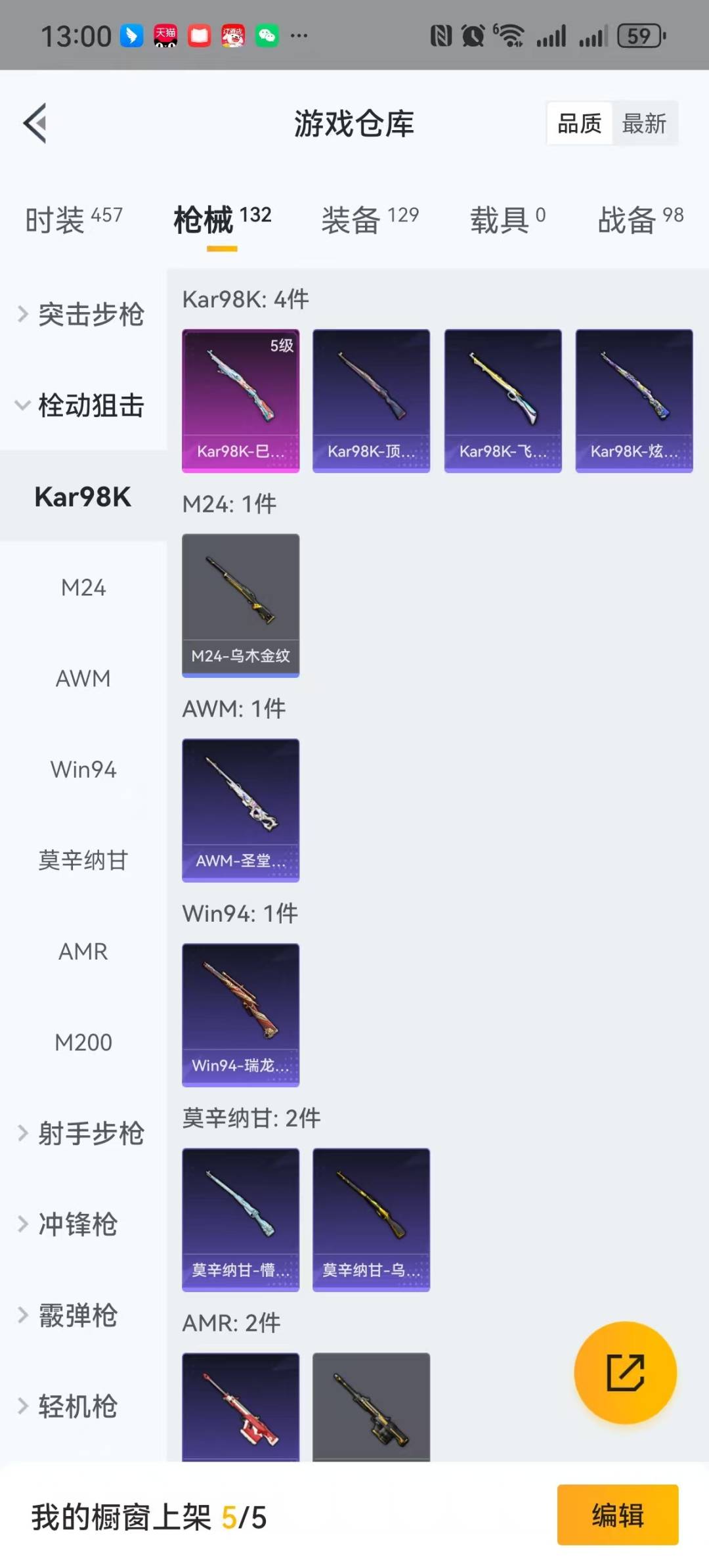Expand the 射手步枪 category
709x1568 pixels.
[82, 1133]
